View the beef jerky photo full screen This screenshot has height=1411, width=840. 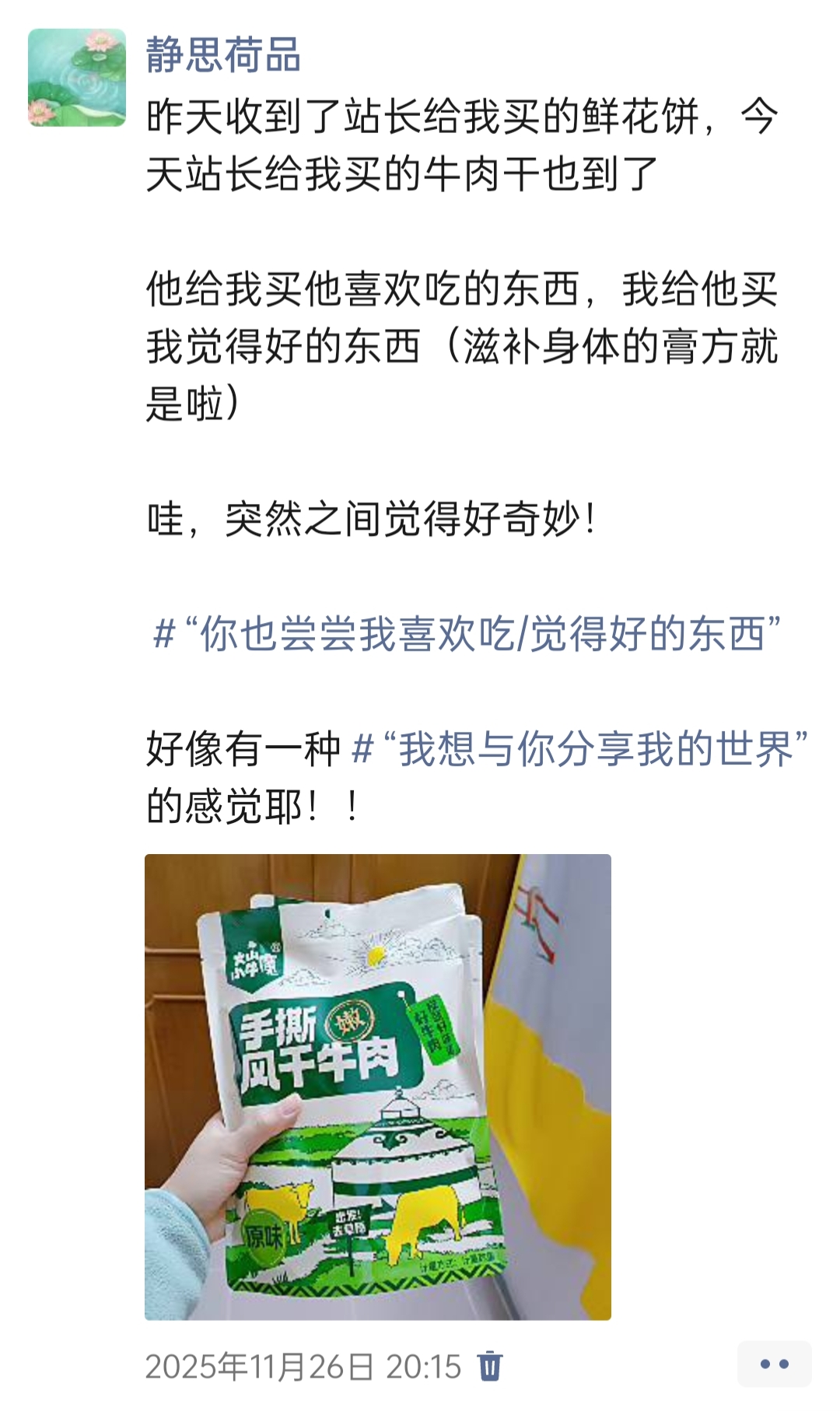point(377,1087)
